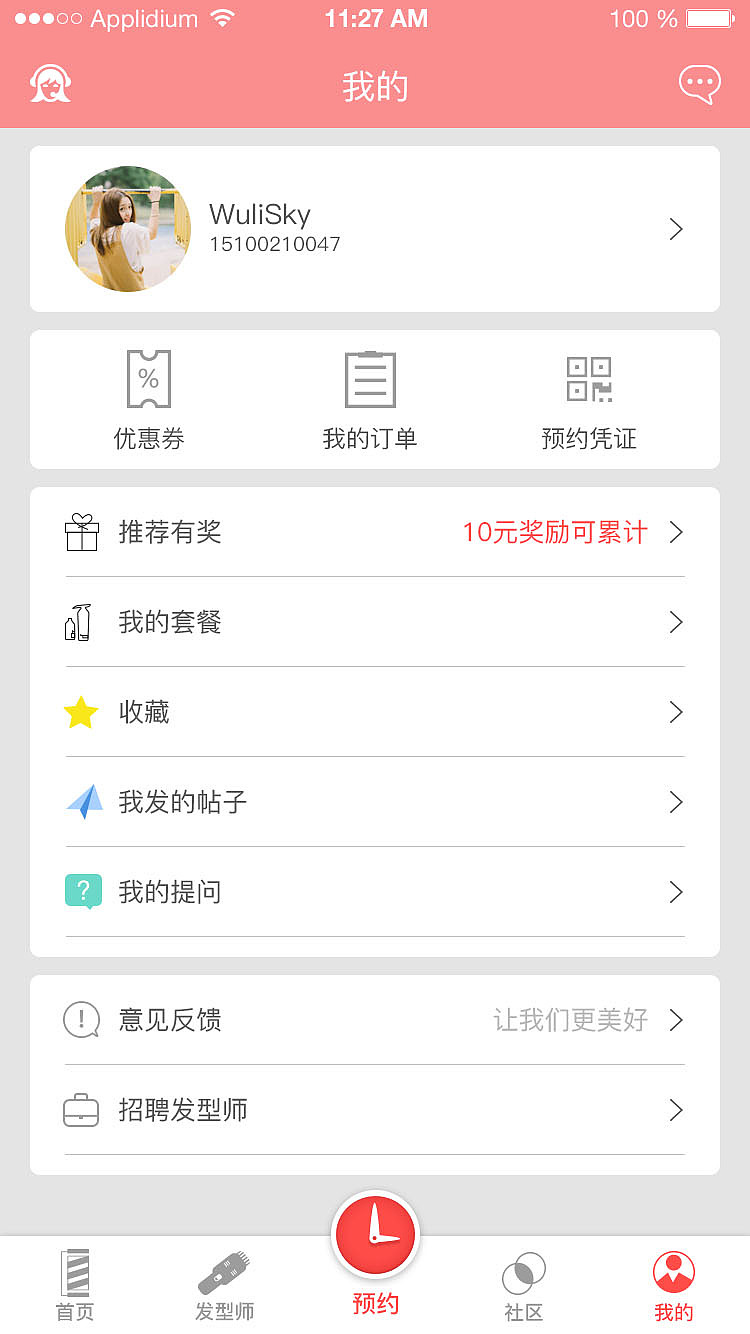Tap the WuliSky profile avatar photo
750x1334 pixels.
(x=128, y=229)
